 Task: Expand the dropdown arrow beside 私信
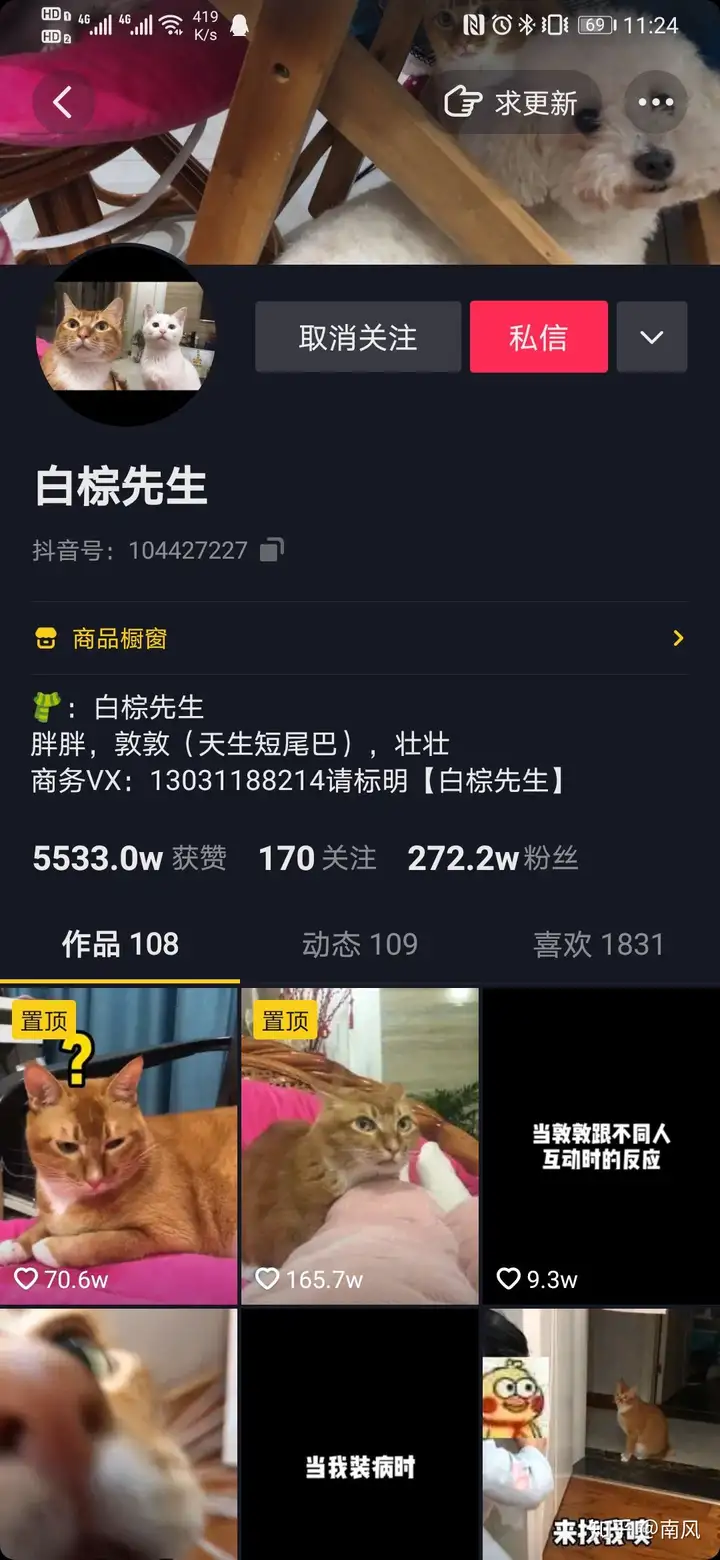pos(652,337)
